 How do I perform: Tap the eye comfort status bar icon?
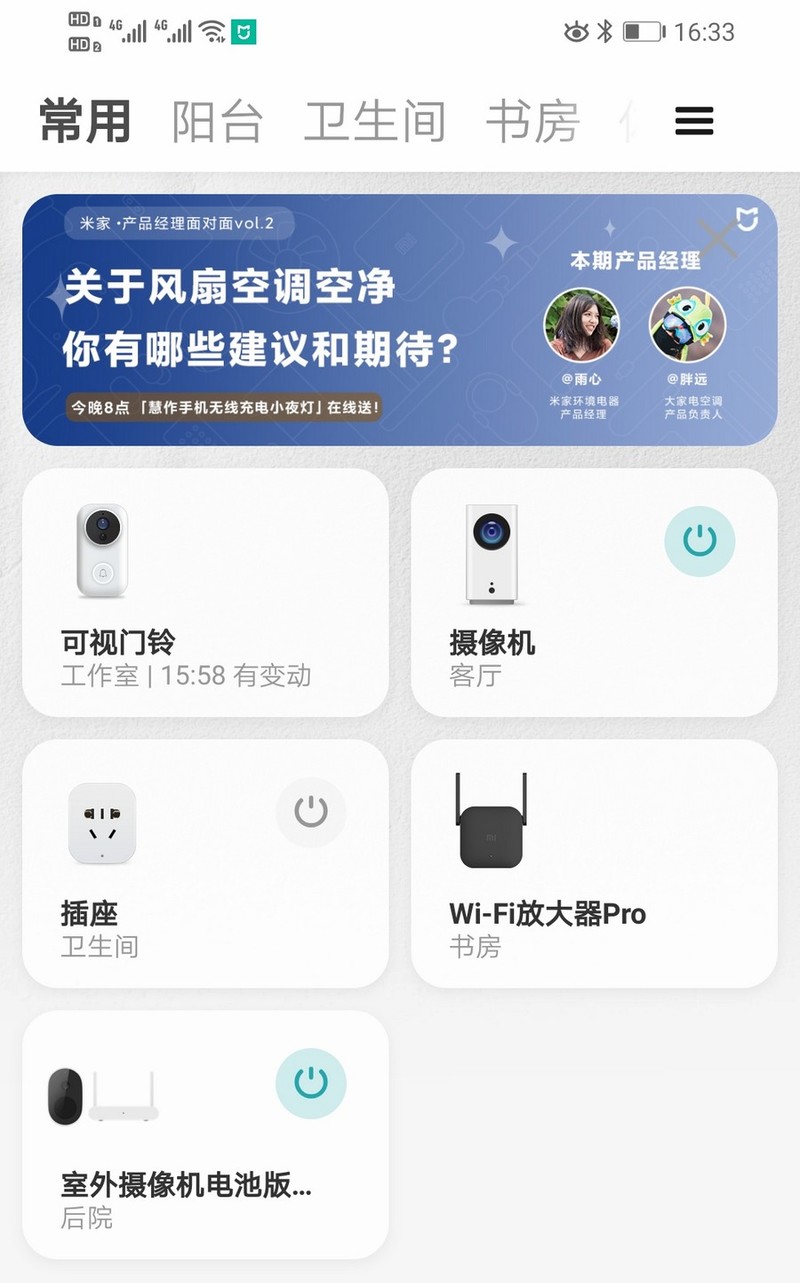pyautogui.click(x=574, y=31)
